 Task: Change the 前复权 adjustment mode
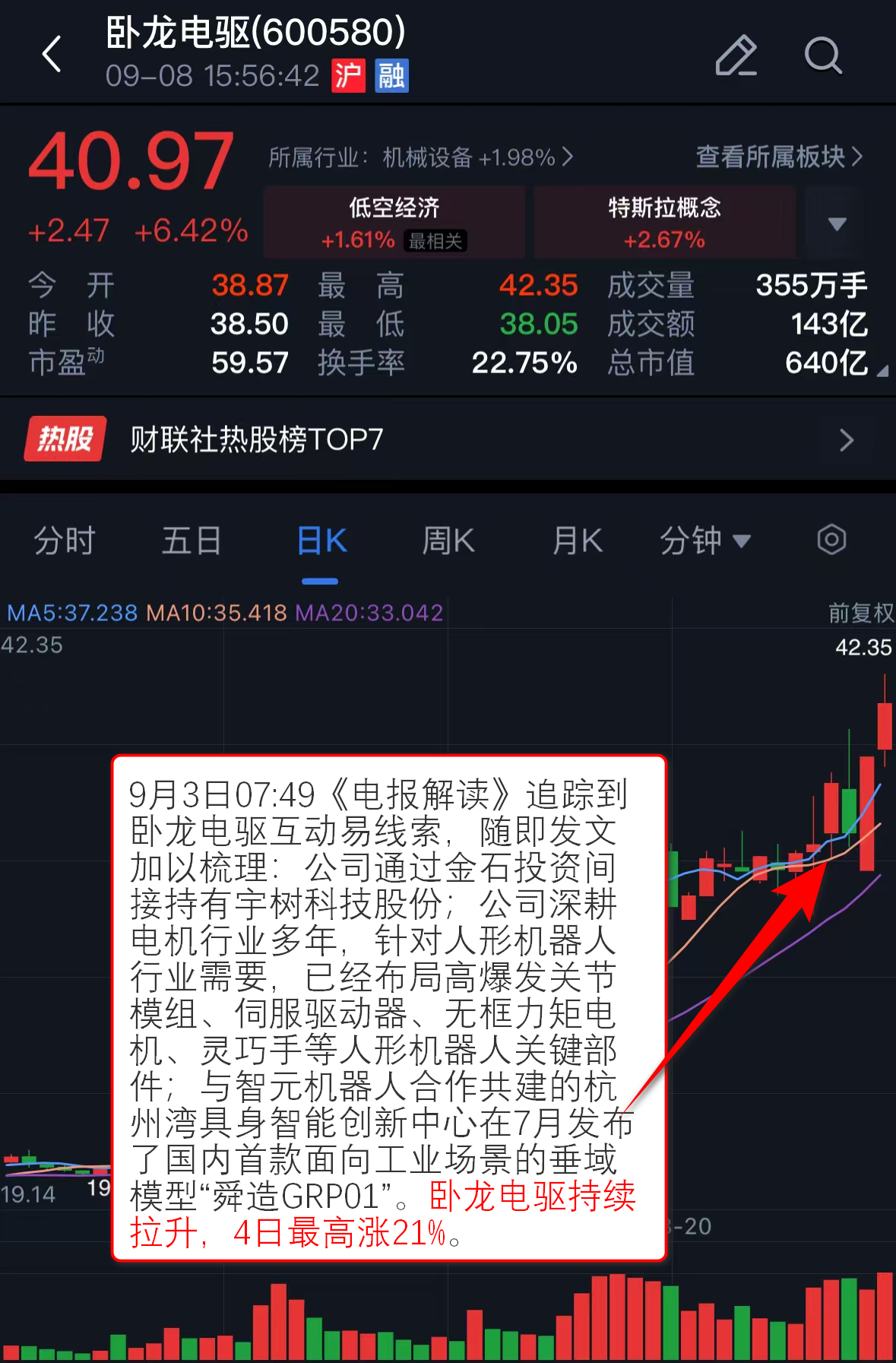coord(860,613)
